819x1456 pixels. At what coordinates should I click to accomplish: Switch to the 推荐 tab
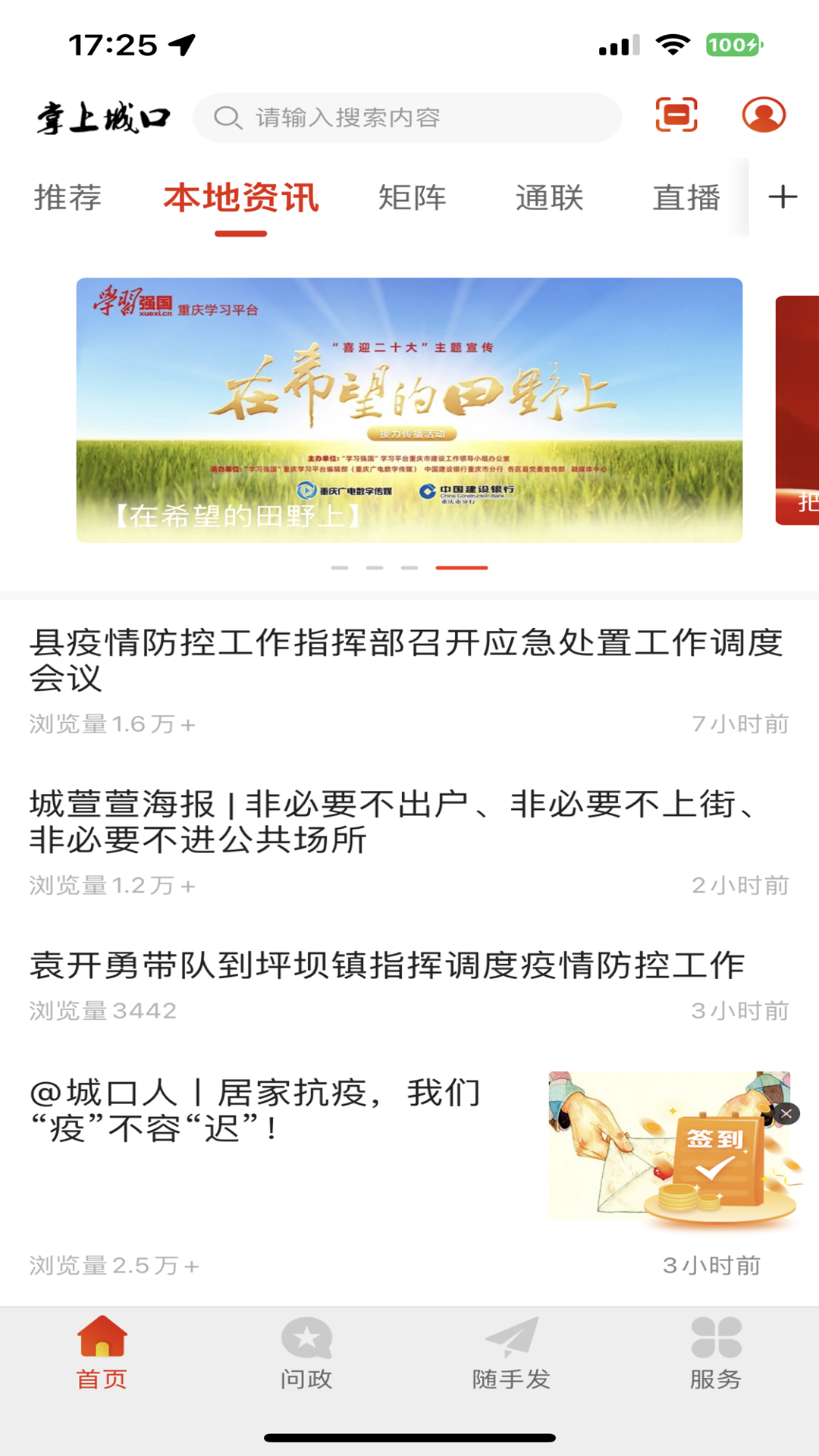67,198
